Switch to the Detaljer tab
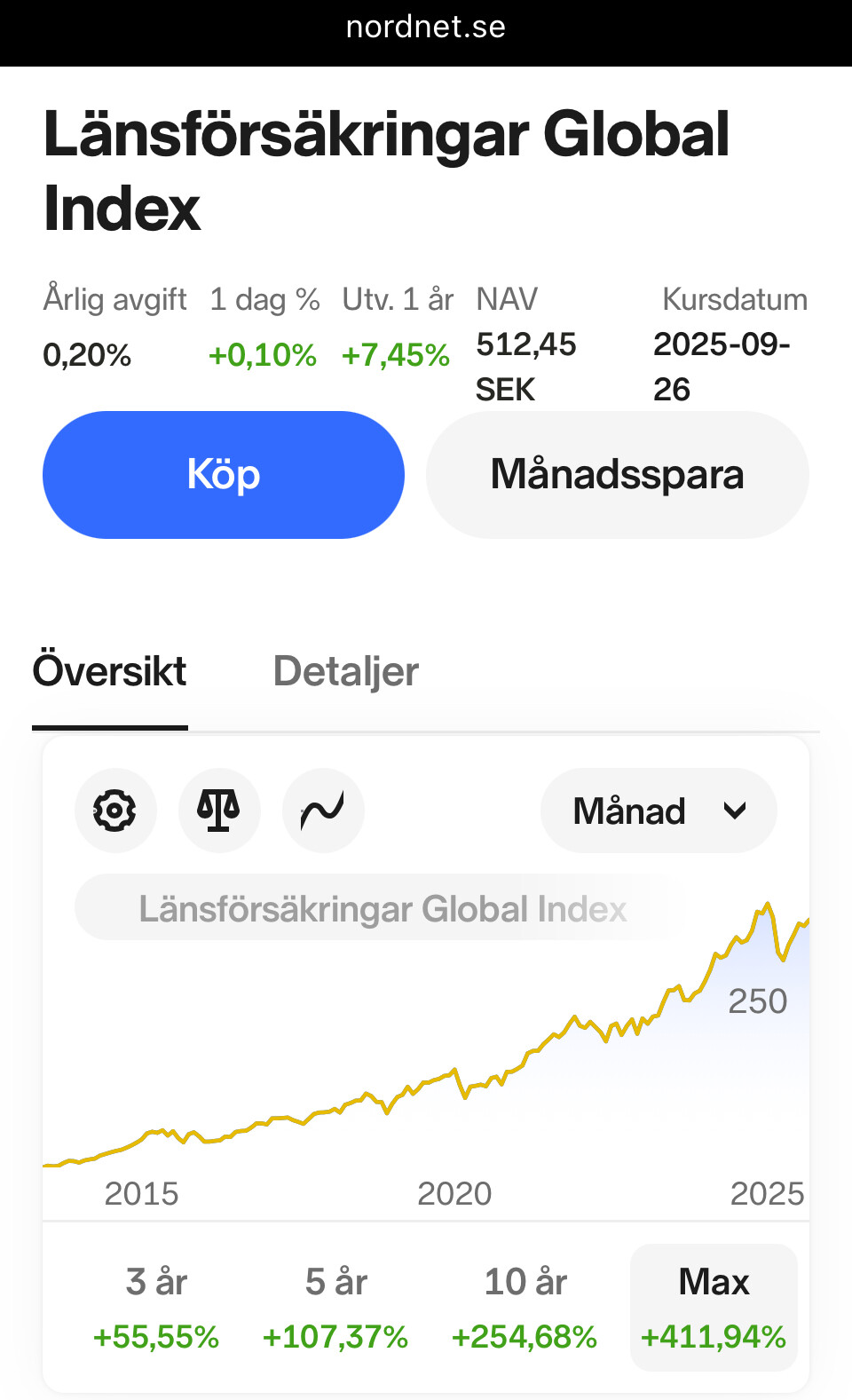The height and width of the screenshot is (1400, 852). pos(345,672)
